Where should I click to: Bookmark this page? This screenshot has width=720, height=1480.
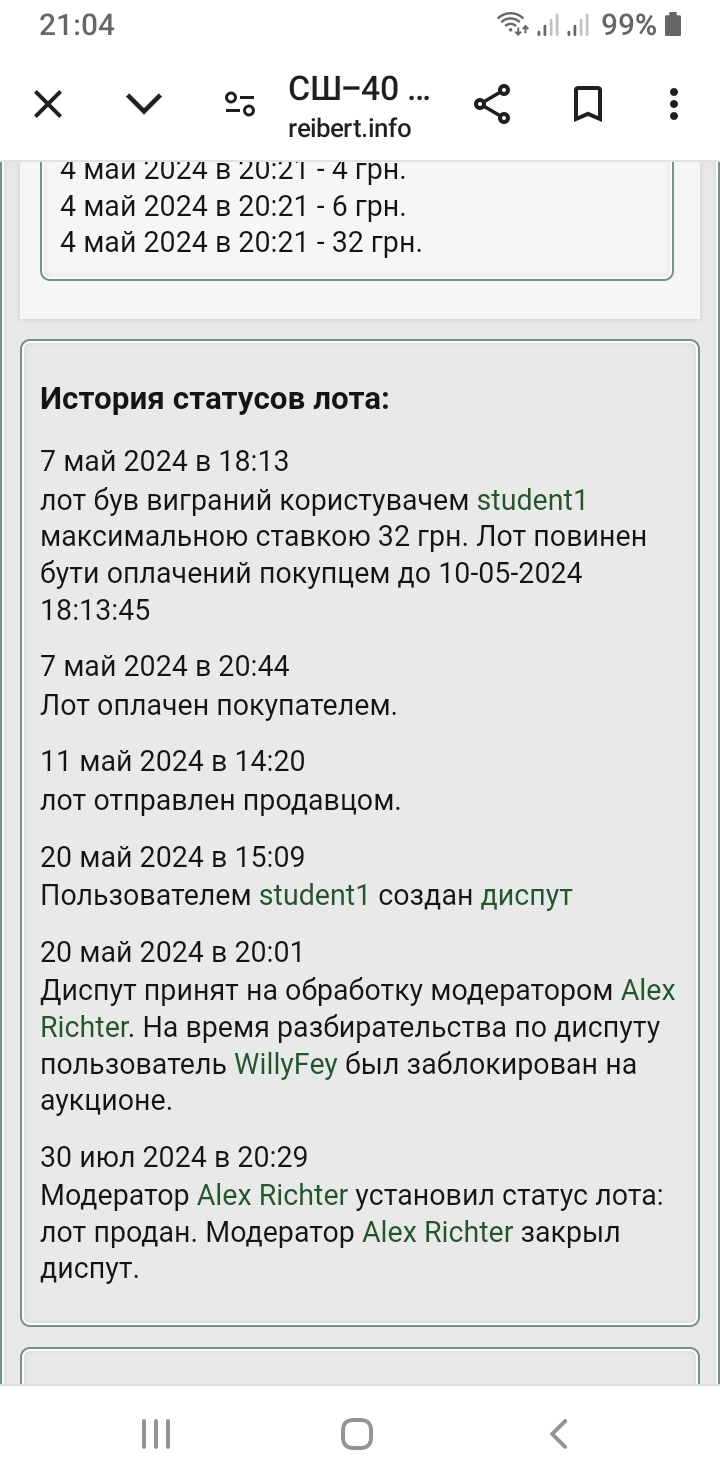(x=587, y=104)
